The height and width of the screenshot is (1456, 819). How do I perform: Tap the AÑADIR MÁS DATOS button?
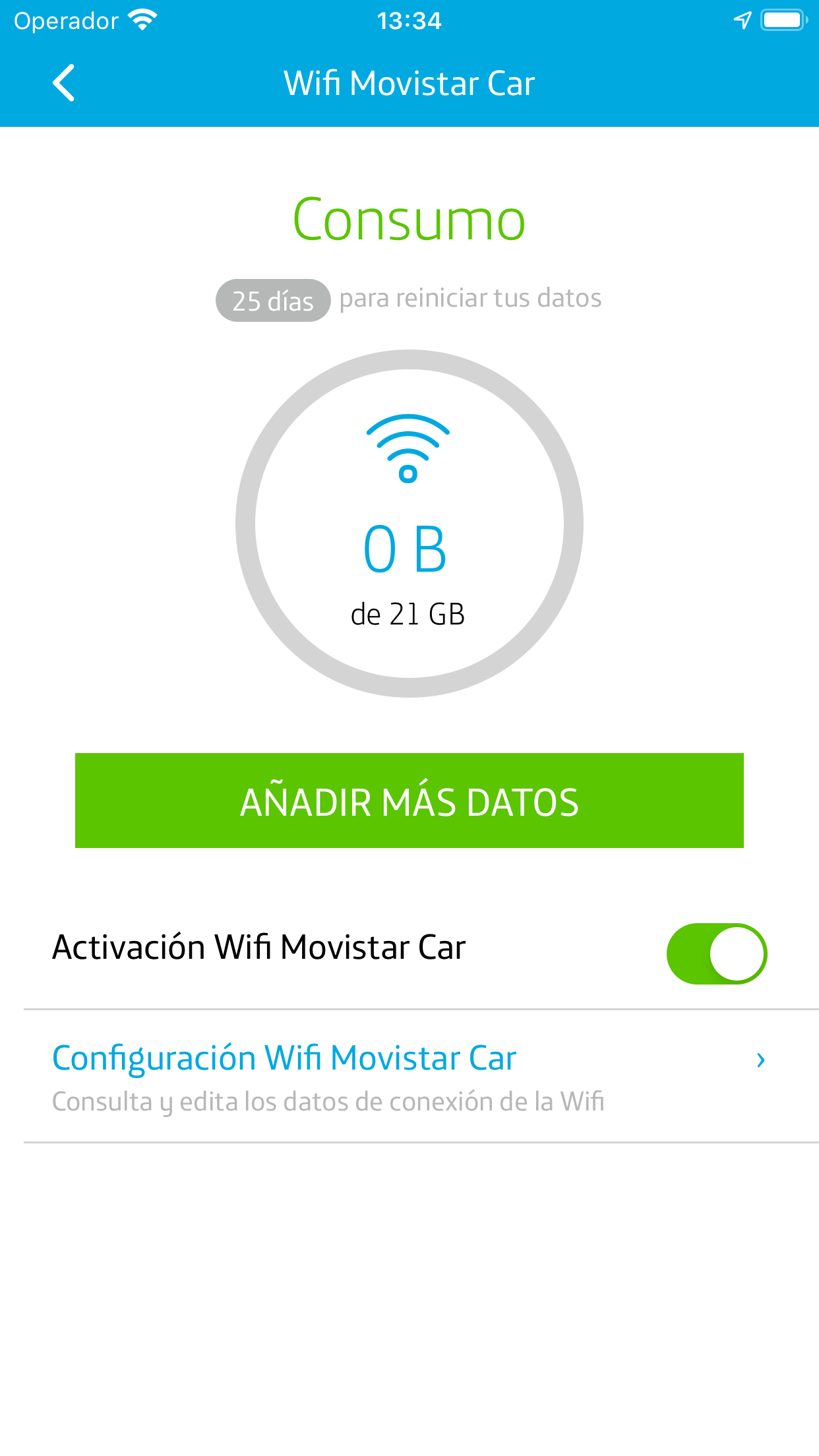tap(409, 801)
